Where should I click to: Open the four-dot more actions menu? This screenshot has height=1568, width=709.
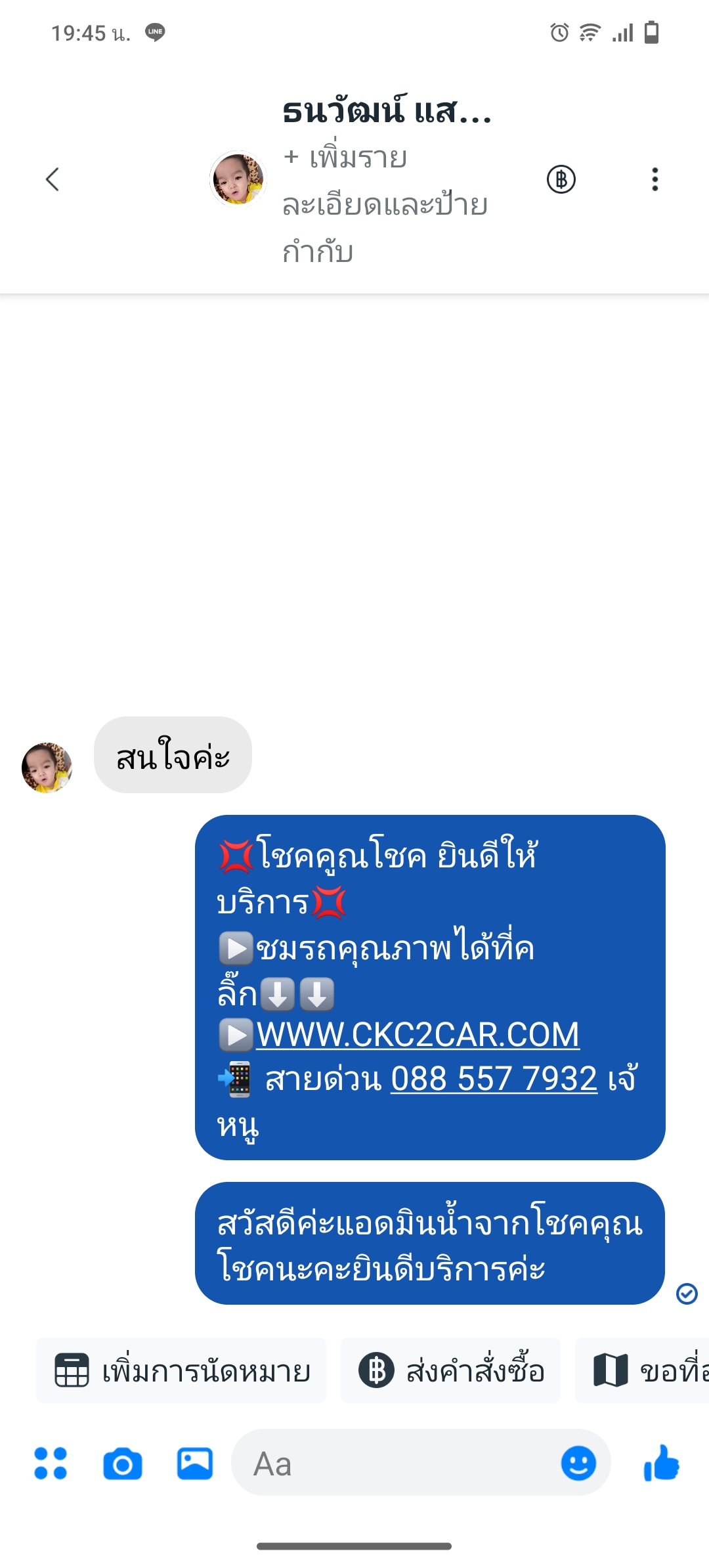coord(51,1464)
